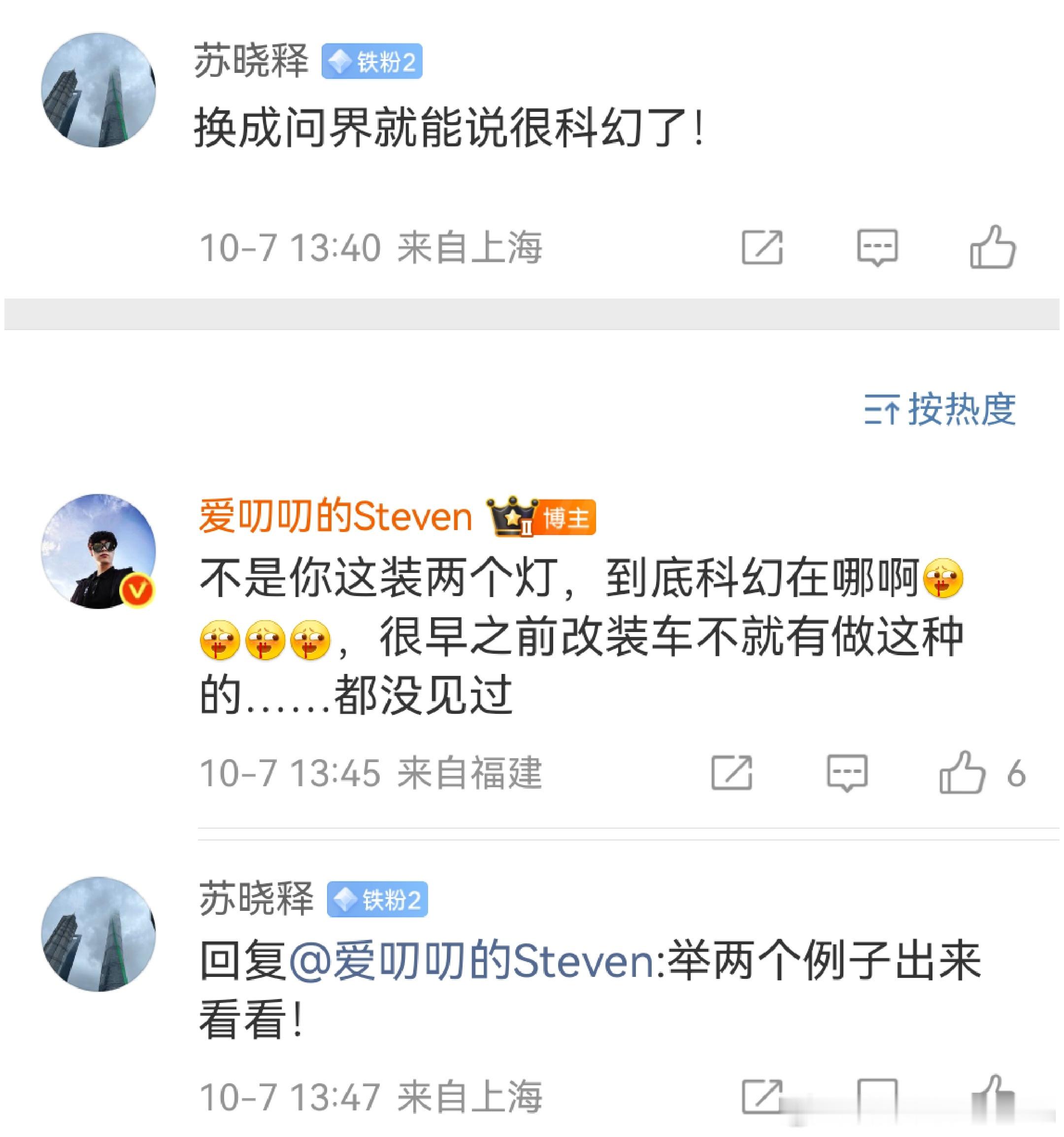Like 爱叨叨的Steven's comment
The height and width of the screenshot is (1137, 1064).
tap(962, 773)
